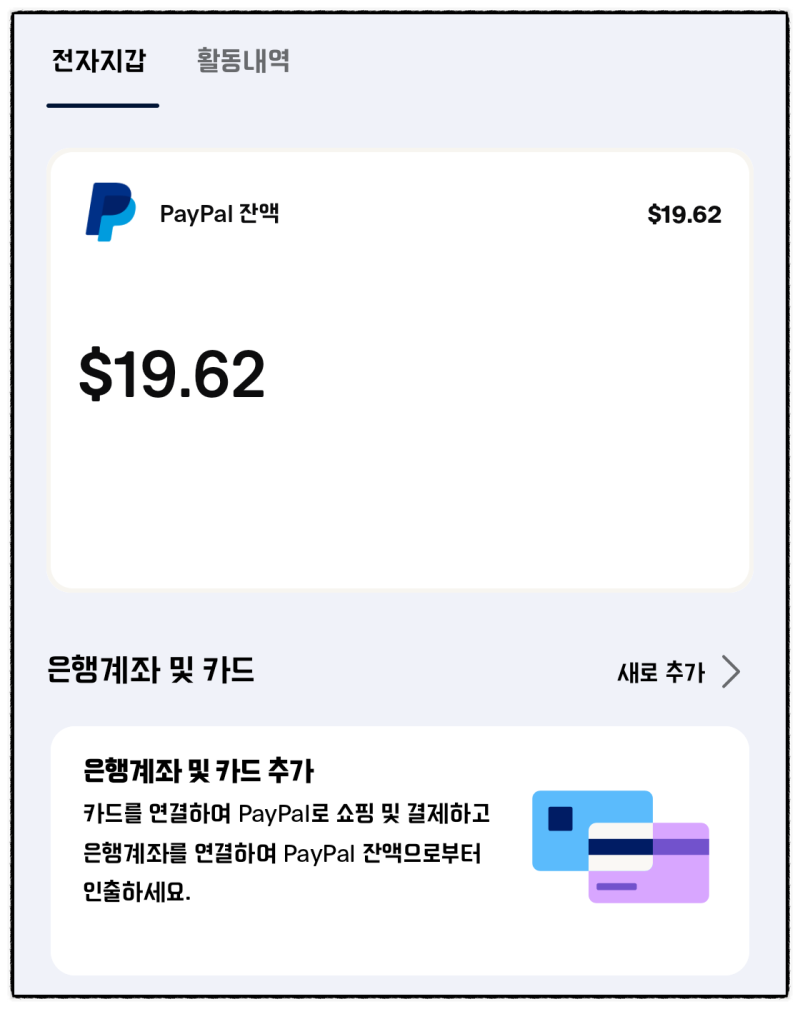The width and height of the screenshot is (800, 1009).
Task: Switch to the 활동내역 tab
Action: (241, 61)
